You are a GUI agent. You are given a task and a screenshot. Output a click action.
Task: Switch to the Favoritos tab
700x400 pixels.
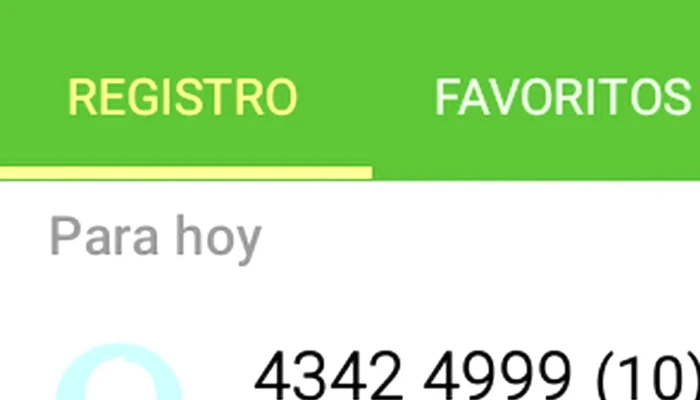click(563, 97)
